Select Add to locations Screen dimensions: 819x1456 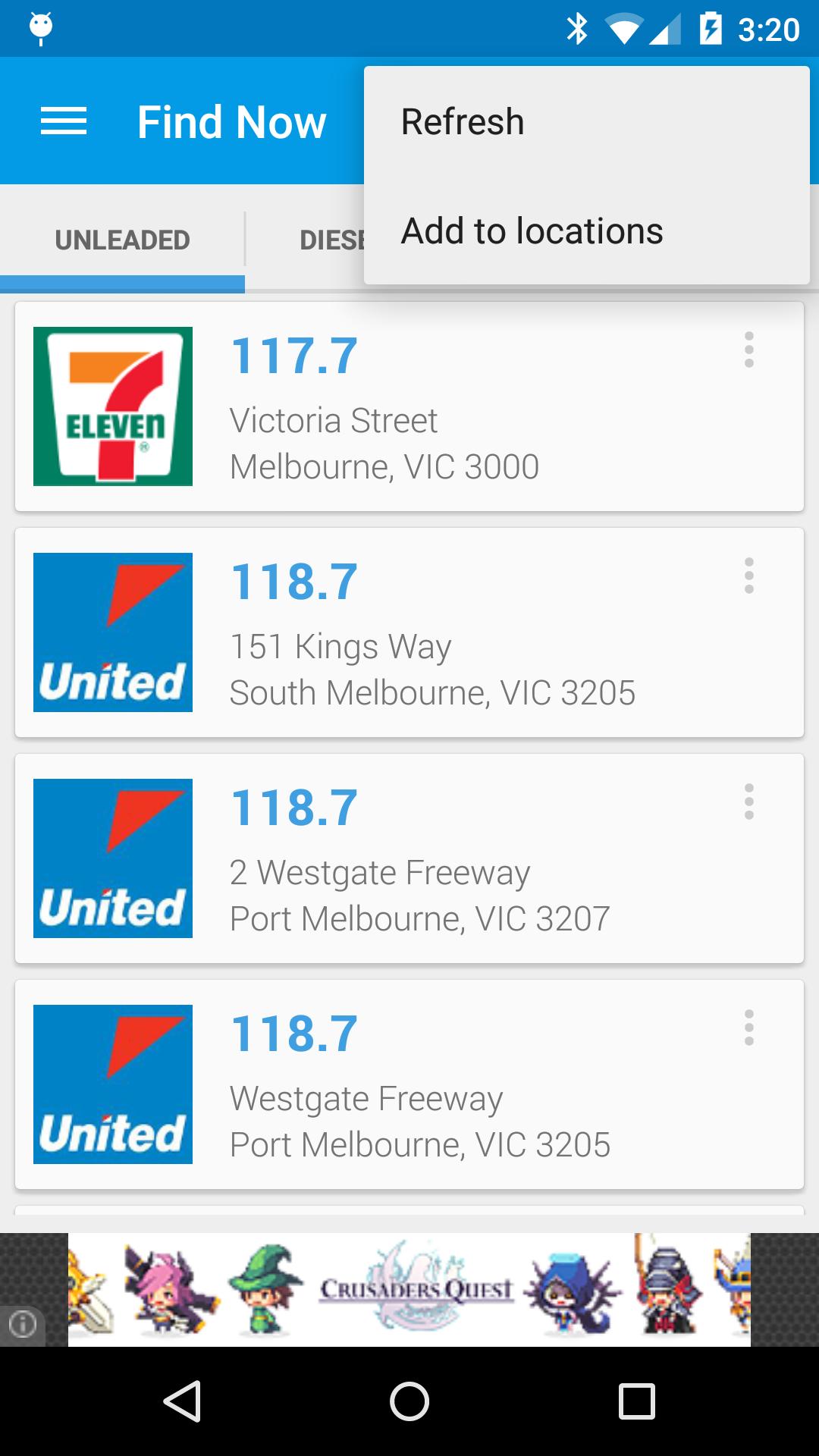click(x=531, y=230)
